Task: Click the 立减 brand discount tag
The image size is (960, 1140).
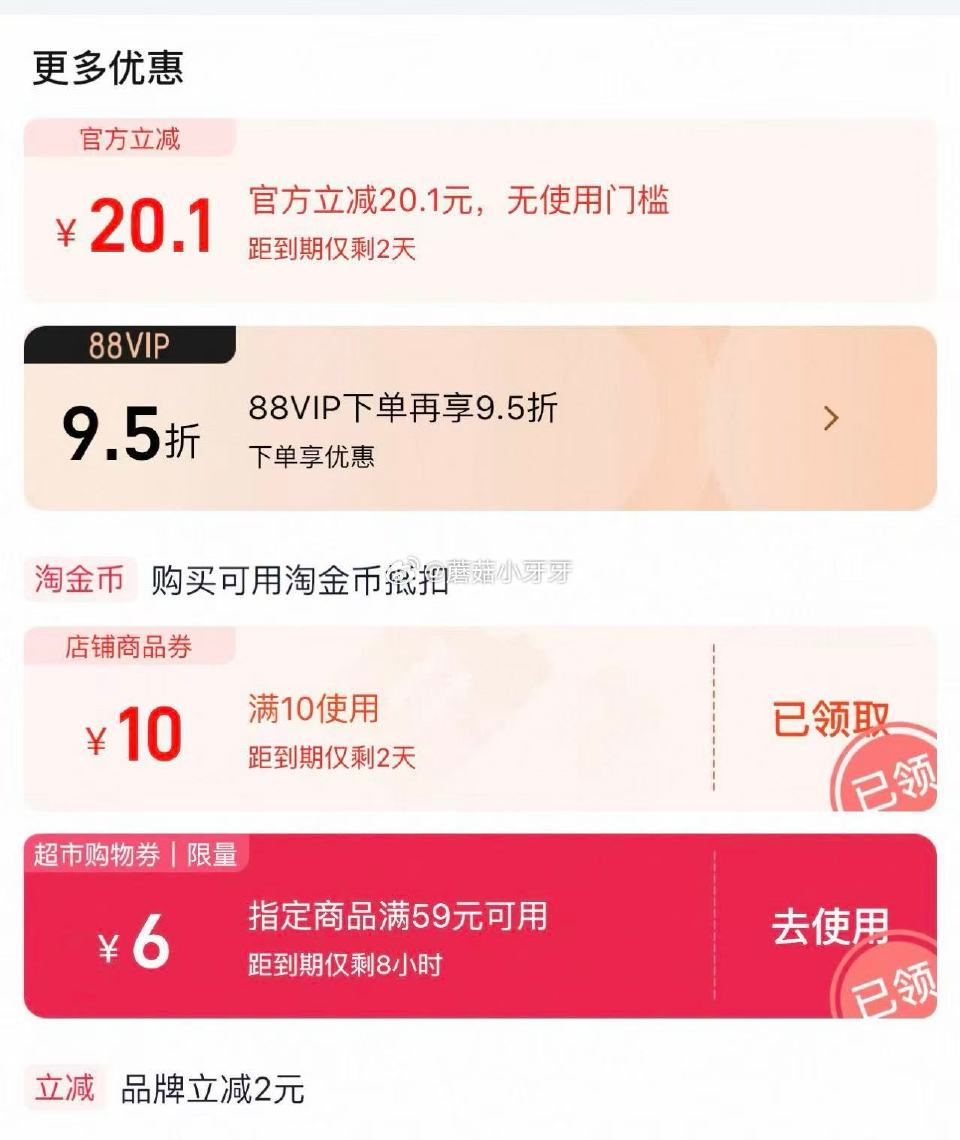Action: pyautogui.click(x=62, y=1089)
